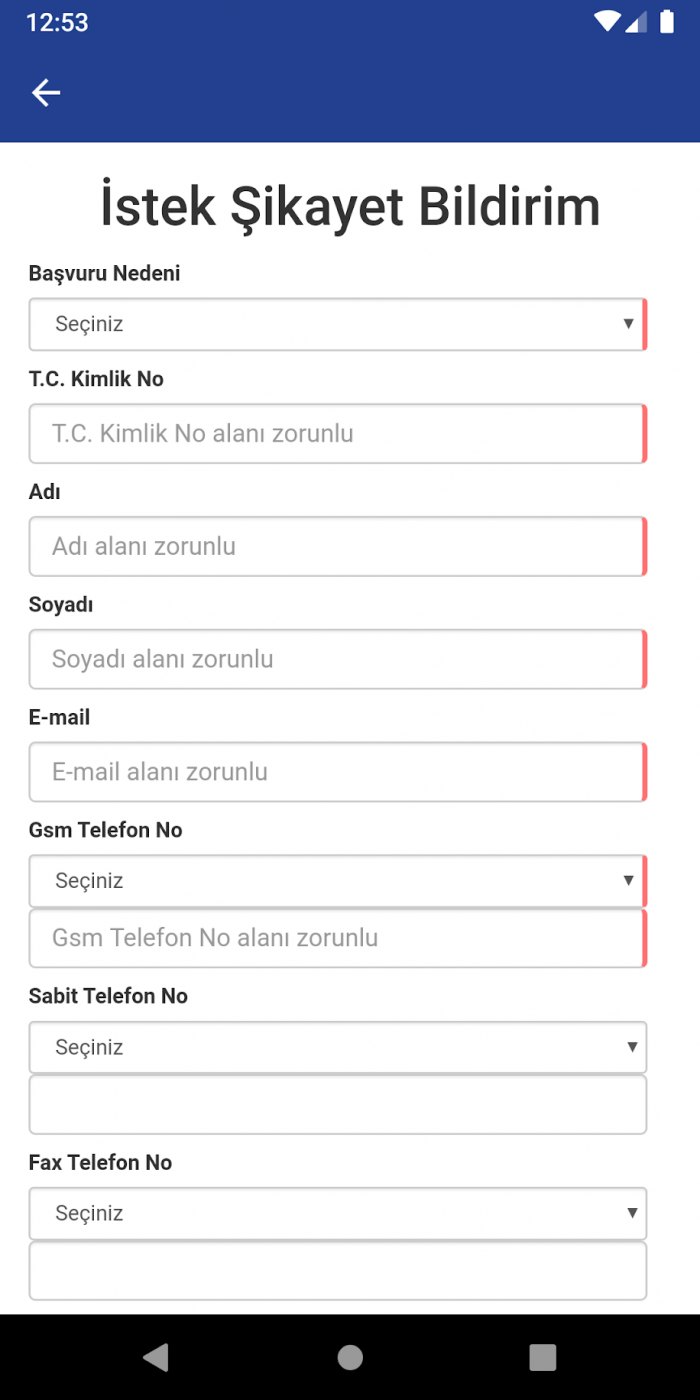The image size is (700, 1400).
Task: Open the Başvuru Nedeni dropdown
Action: pyautogui.click(x=337, y=324)
